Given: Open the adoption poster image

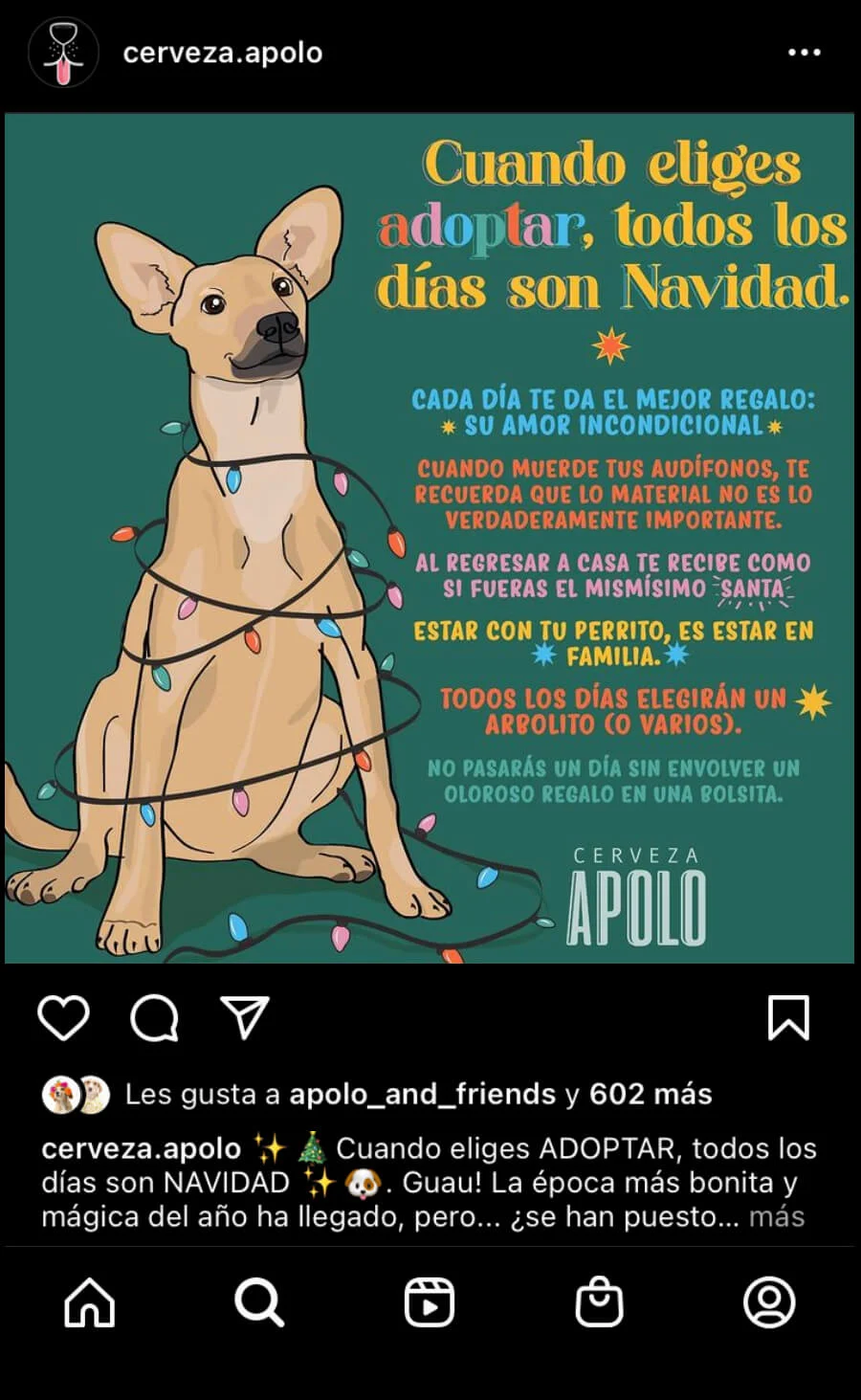Looking at the screenshot, I should pos(429,538).
